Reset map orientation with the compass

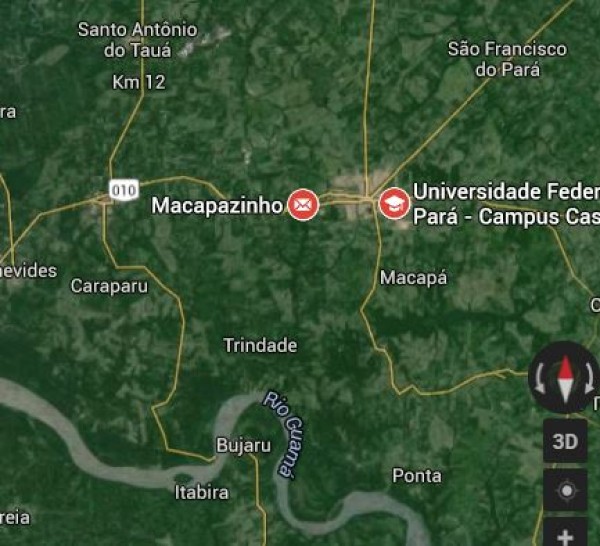566,377
